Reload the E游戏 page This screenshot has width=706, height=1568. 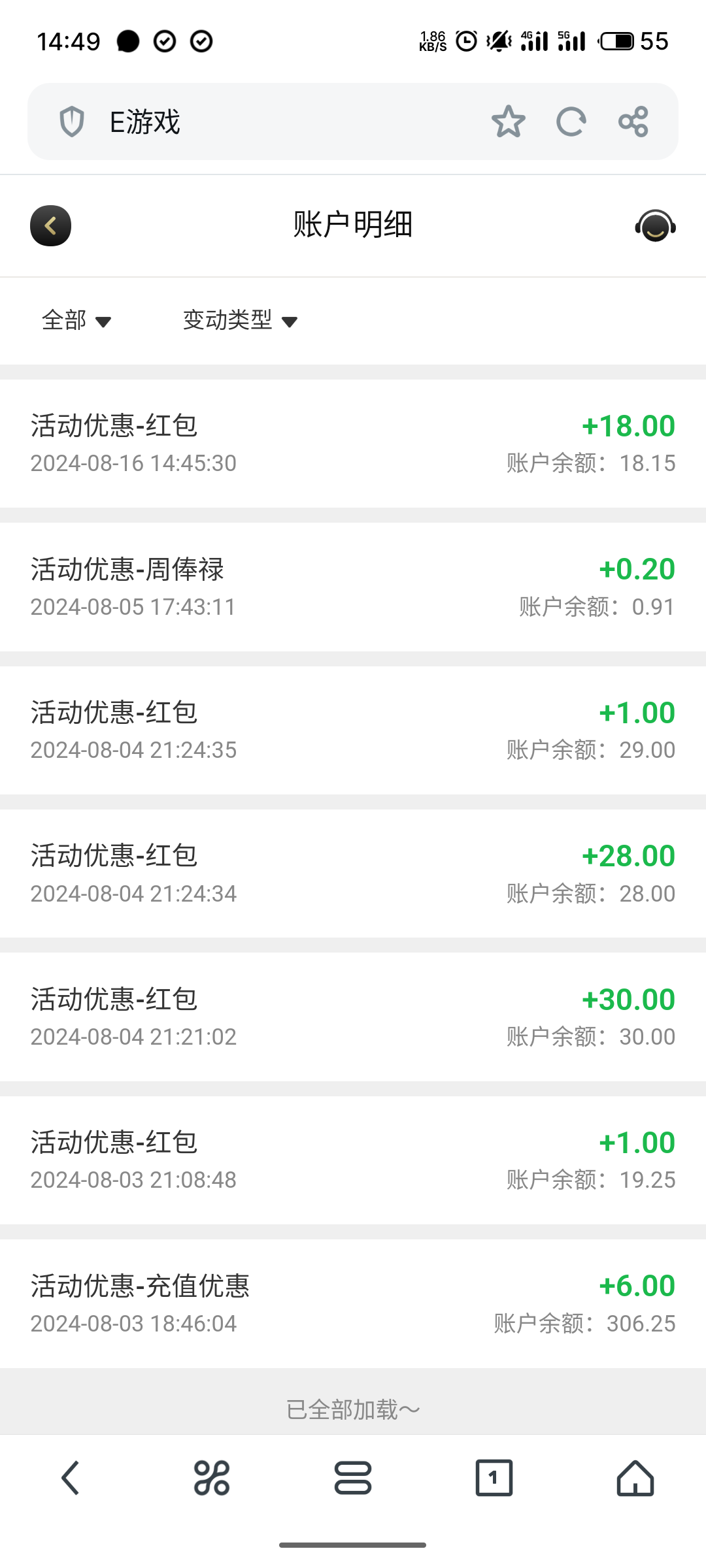pyautogui.click(x=571, y=122)
